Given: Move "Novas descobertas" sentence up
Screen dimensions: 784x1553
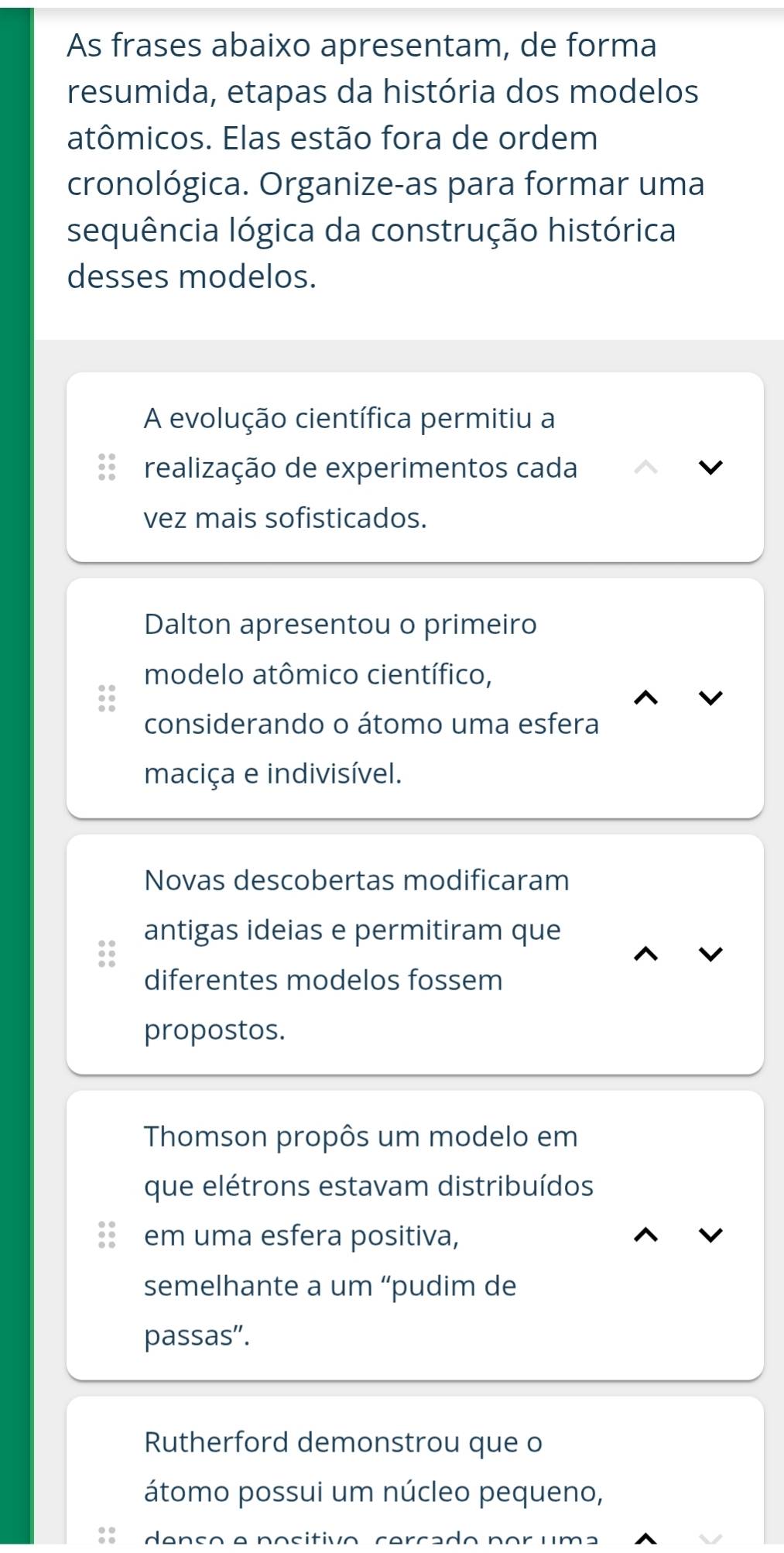Looking at the screenshot, I should [x=645, y=954].
